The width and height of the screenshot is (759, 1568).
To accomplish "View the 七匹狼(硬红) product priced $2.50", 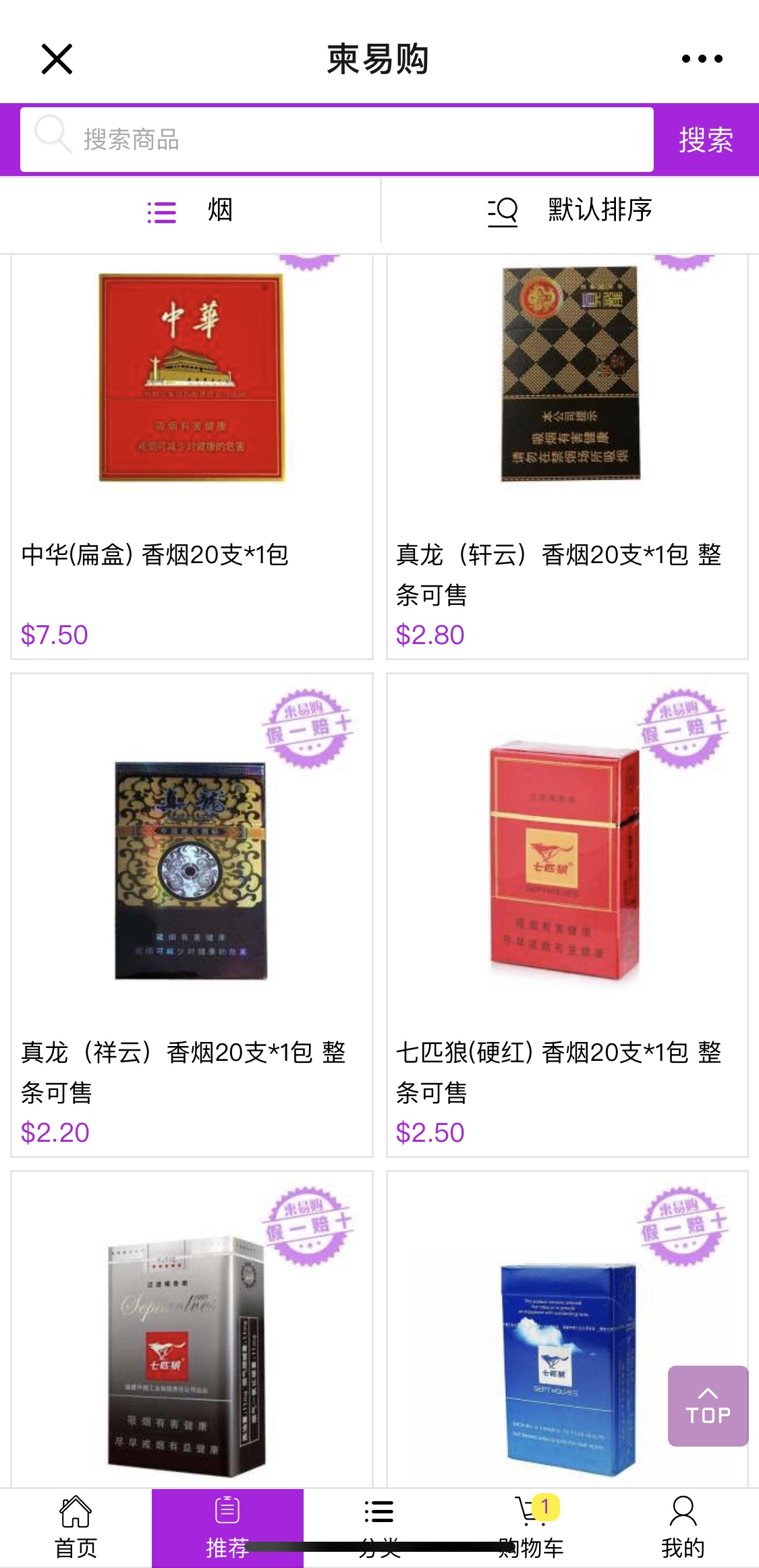I will (x=567, y=914).
